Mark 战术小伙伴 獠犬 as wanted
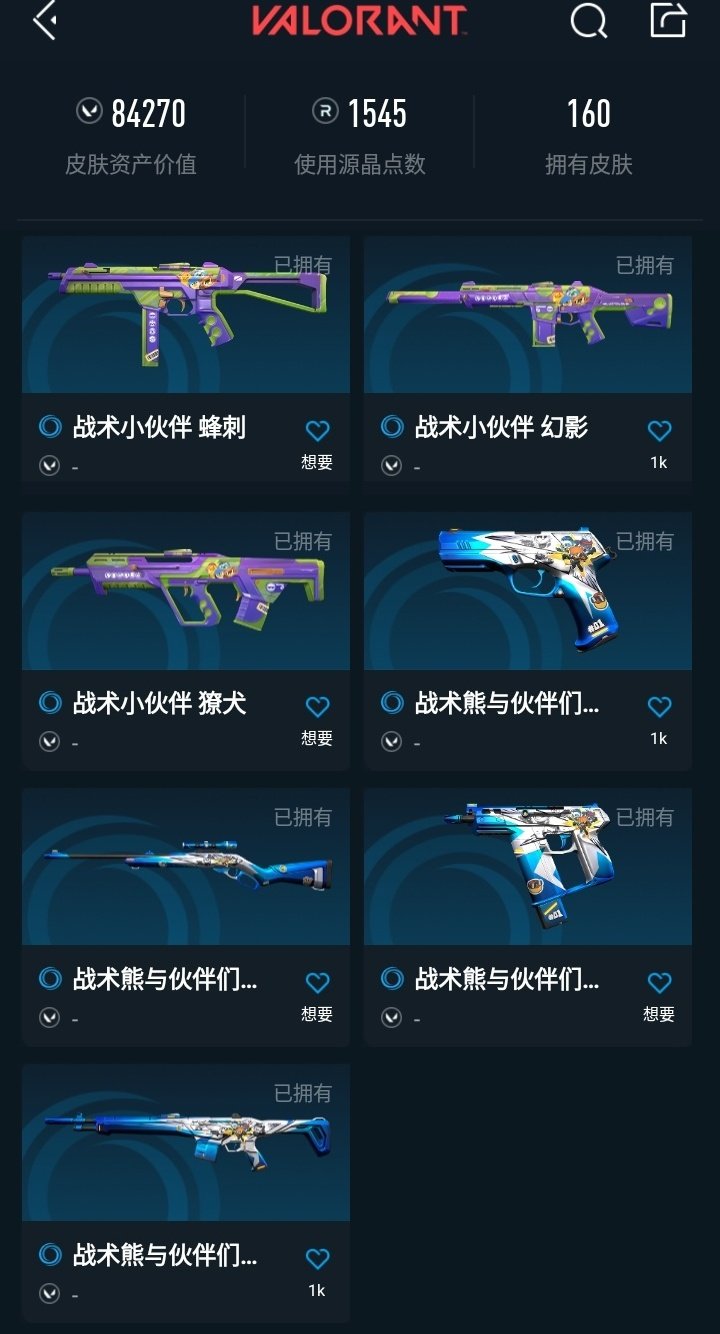Image resolution: width=720 pixels, height=1334 pixels. 317,708
